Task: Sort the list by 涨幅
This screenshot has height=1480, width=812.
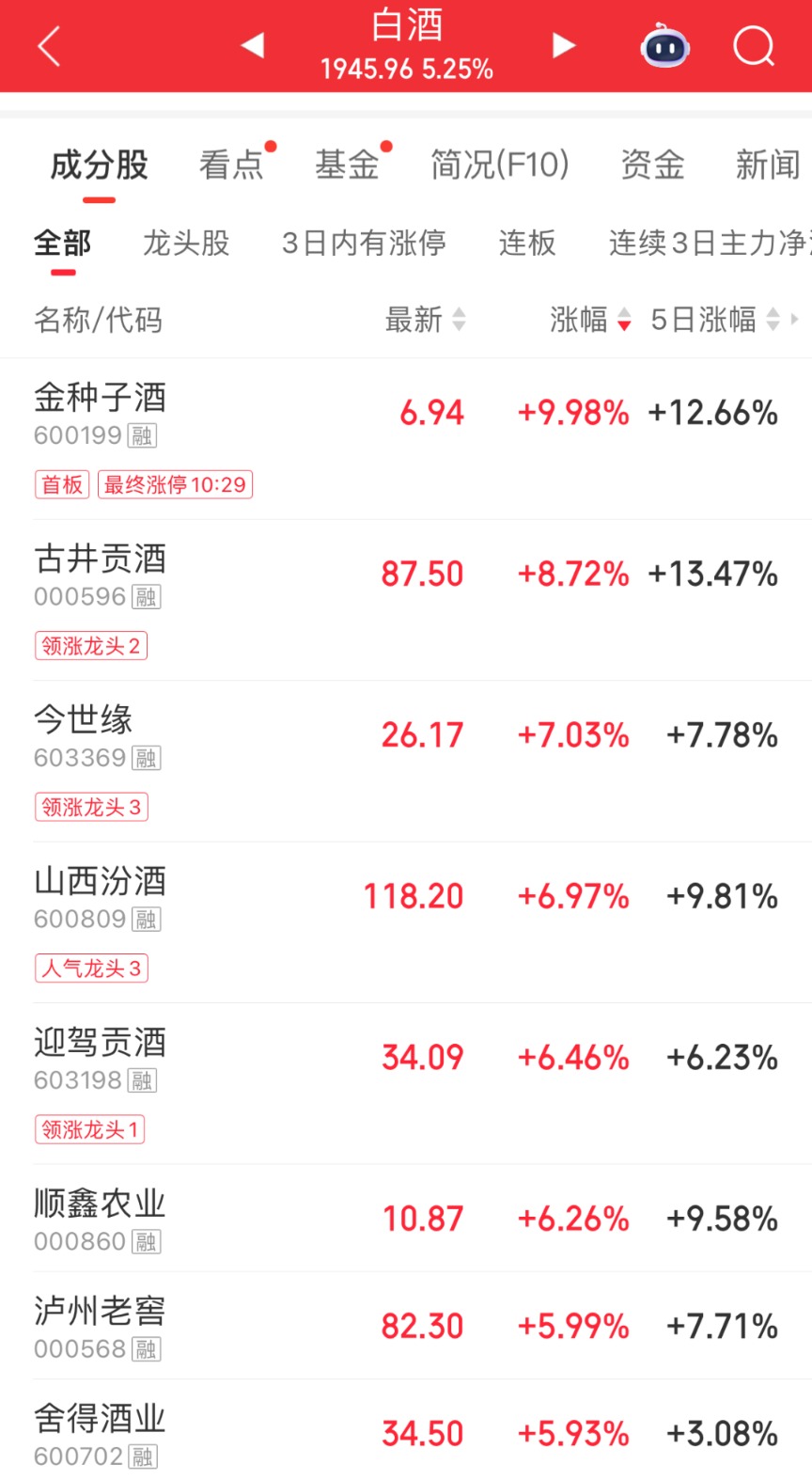Action: (590, 320)
